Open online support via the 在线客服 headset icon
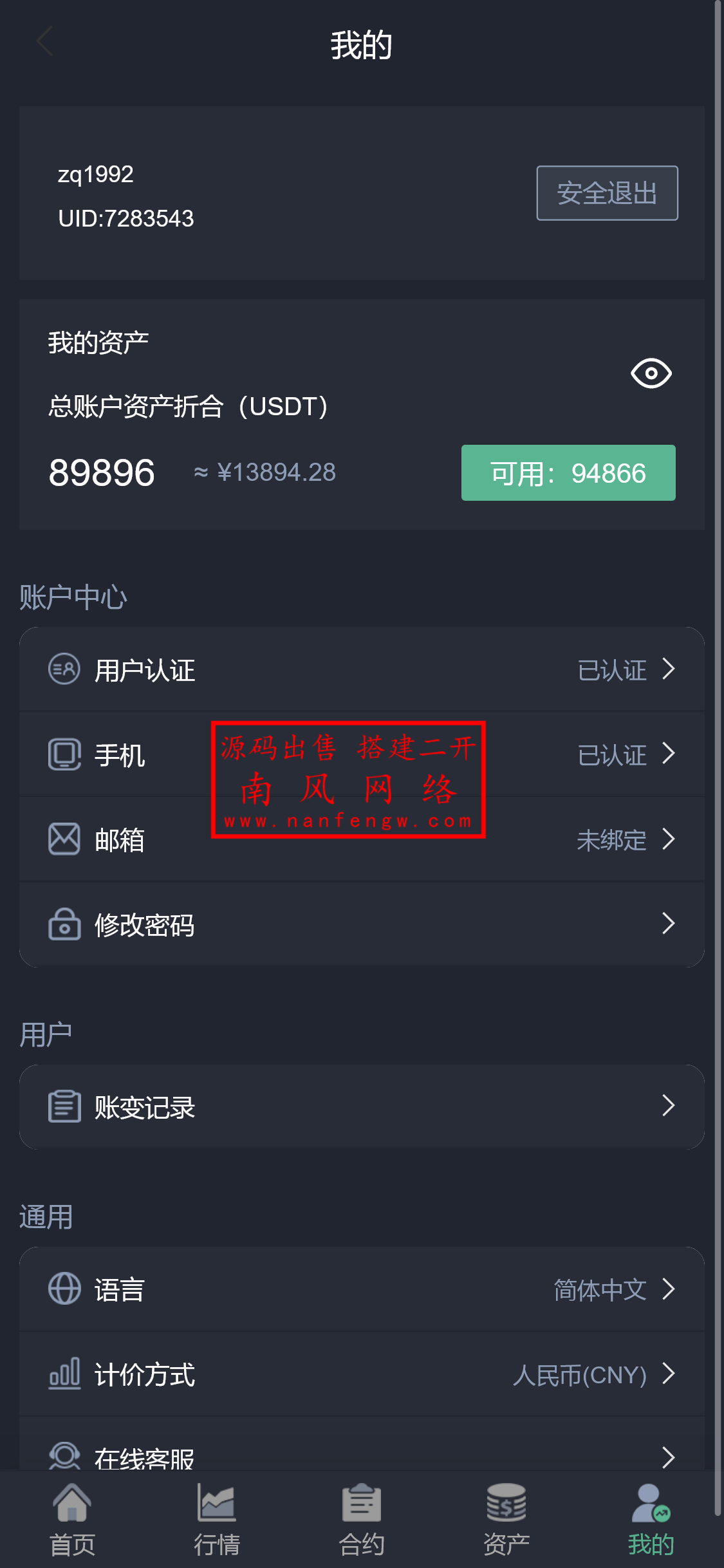 click(x=63, y=1456)
